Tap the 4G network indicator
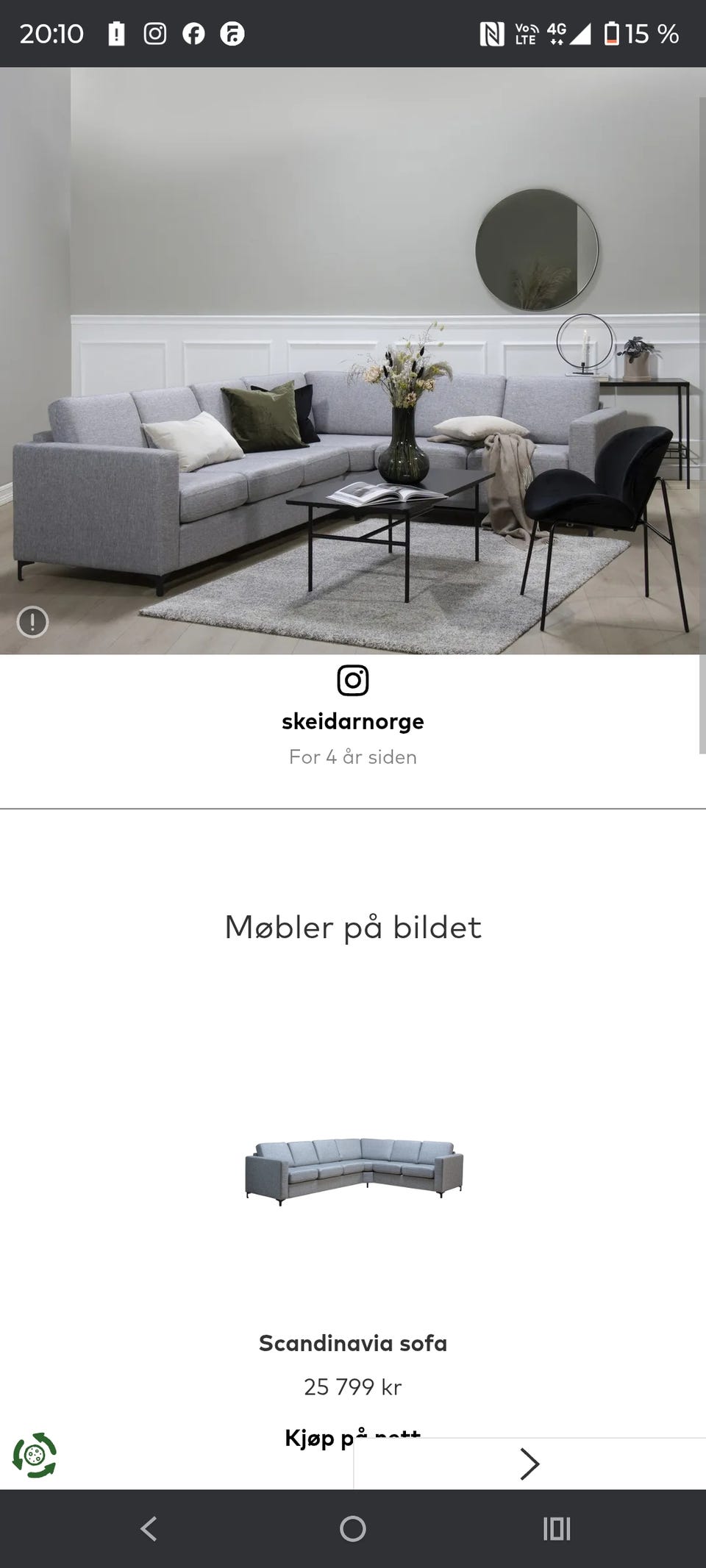706x1568 pixels. point(556,33)
